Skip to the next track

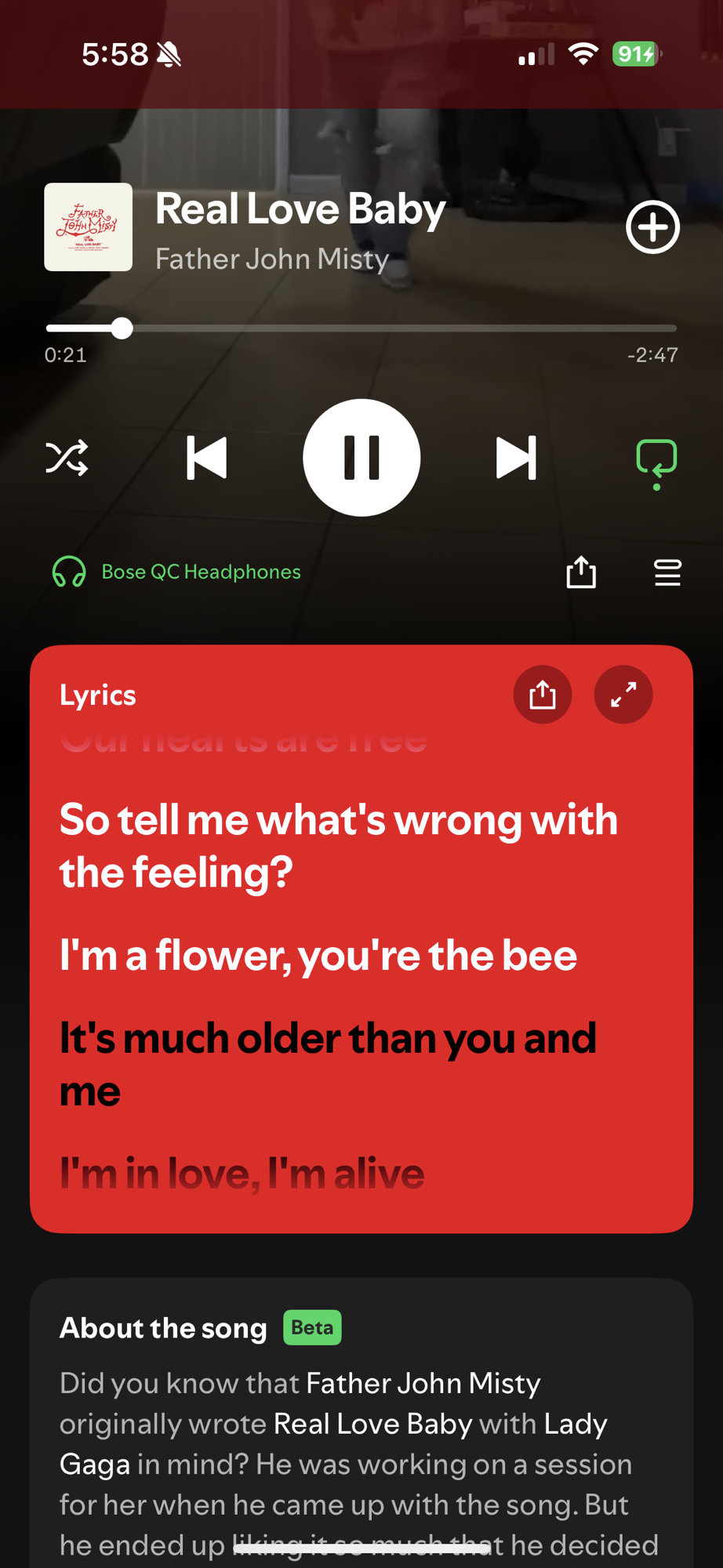(x=517, y=458)
